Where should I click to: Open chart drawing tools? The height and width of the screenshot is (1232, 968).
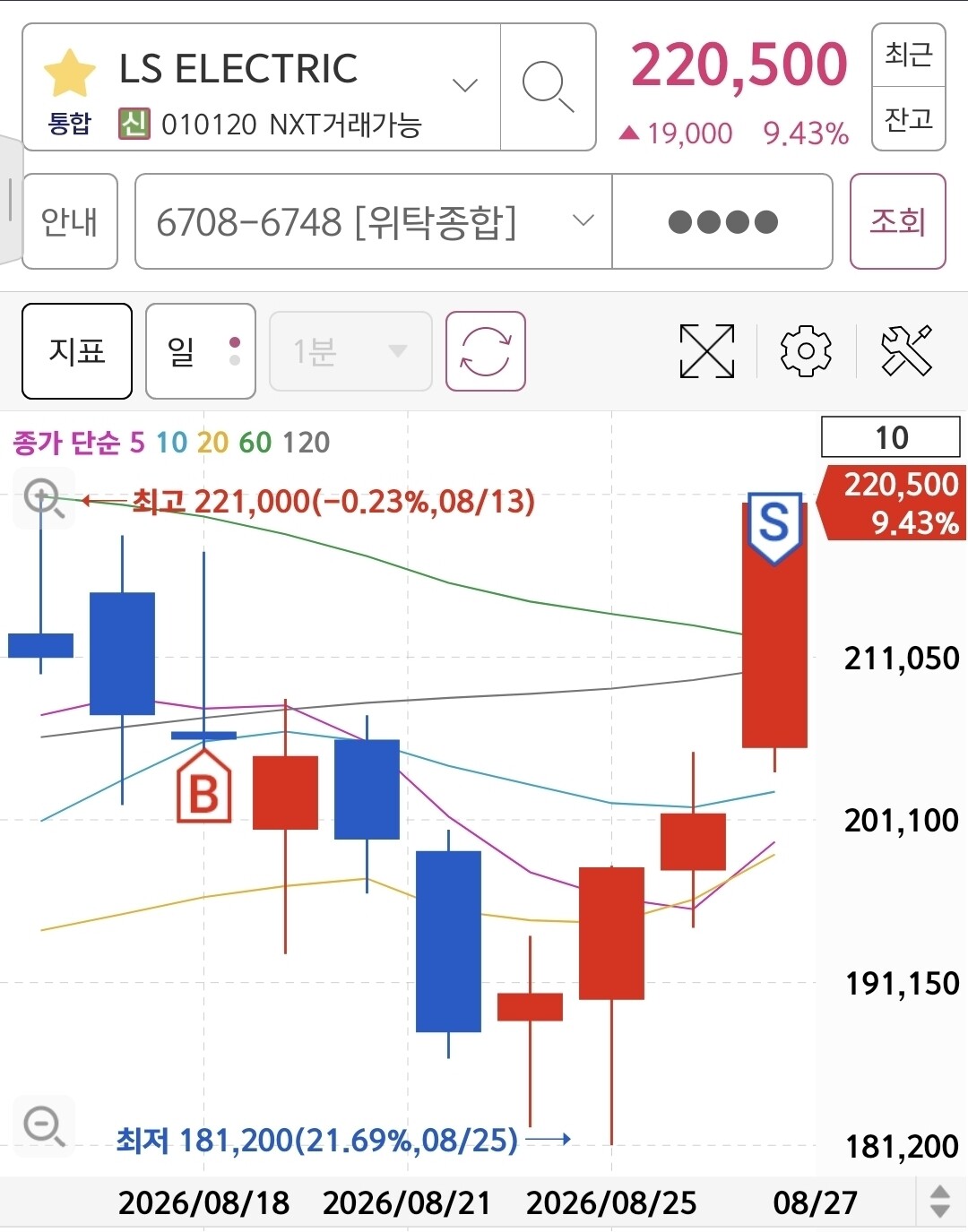(x=906, y=351)
